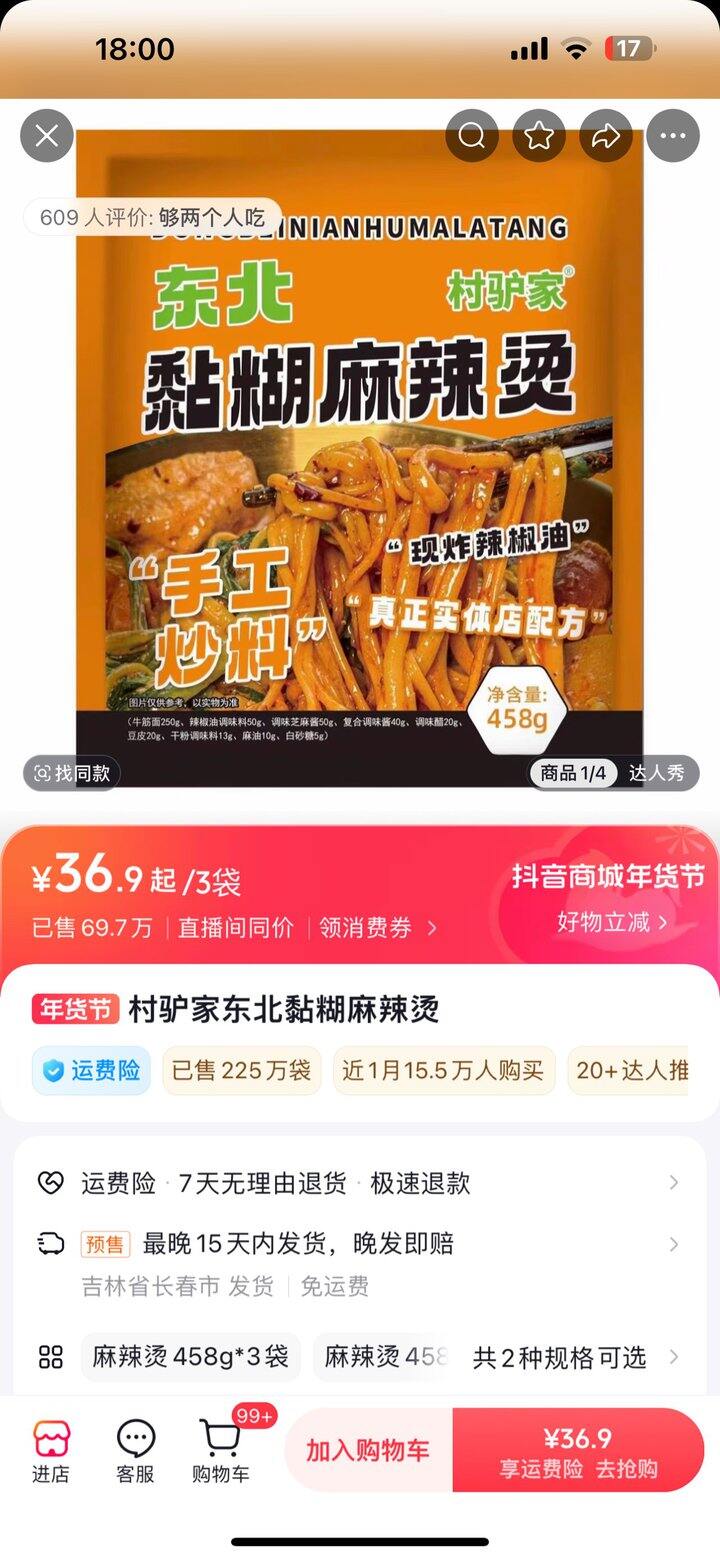View the 近1月15.5万人购买 tag
This screenshot has width=720, height=1560.
(x=444, y=1071)
